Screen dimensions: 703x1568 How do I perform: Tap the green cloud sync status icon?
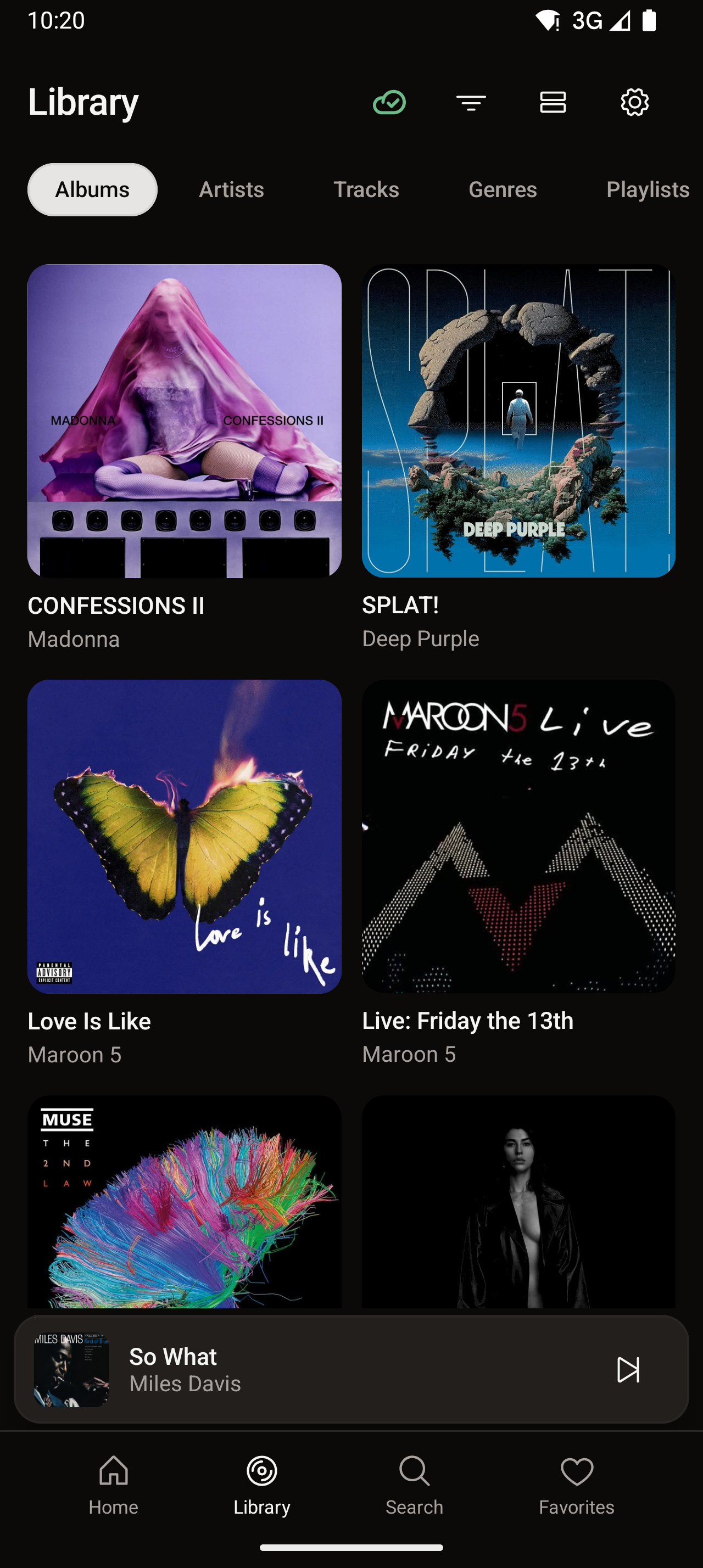389,102
